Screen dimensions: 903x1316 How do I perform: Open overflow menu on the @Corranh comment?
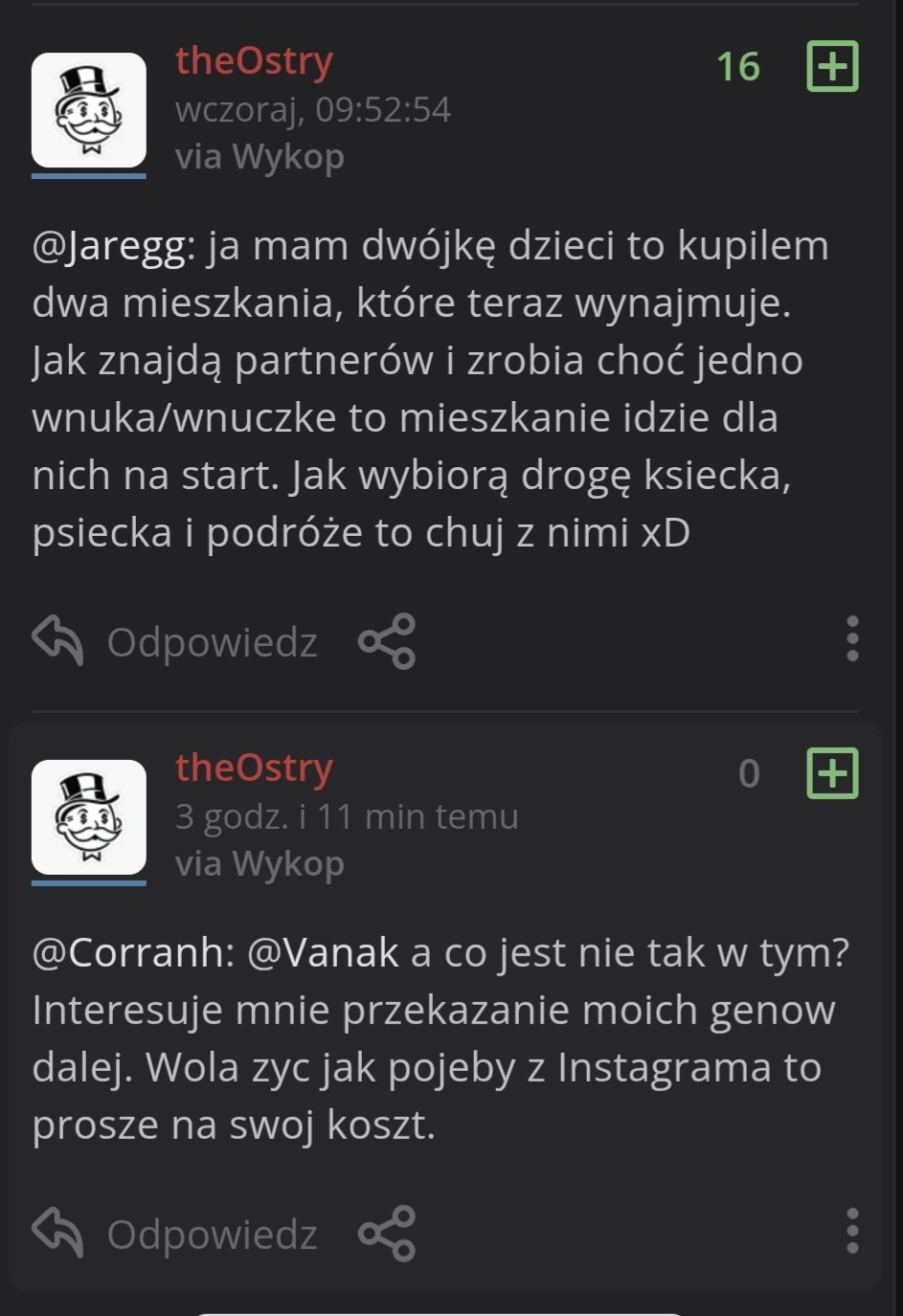tap(852, 1232)
